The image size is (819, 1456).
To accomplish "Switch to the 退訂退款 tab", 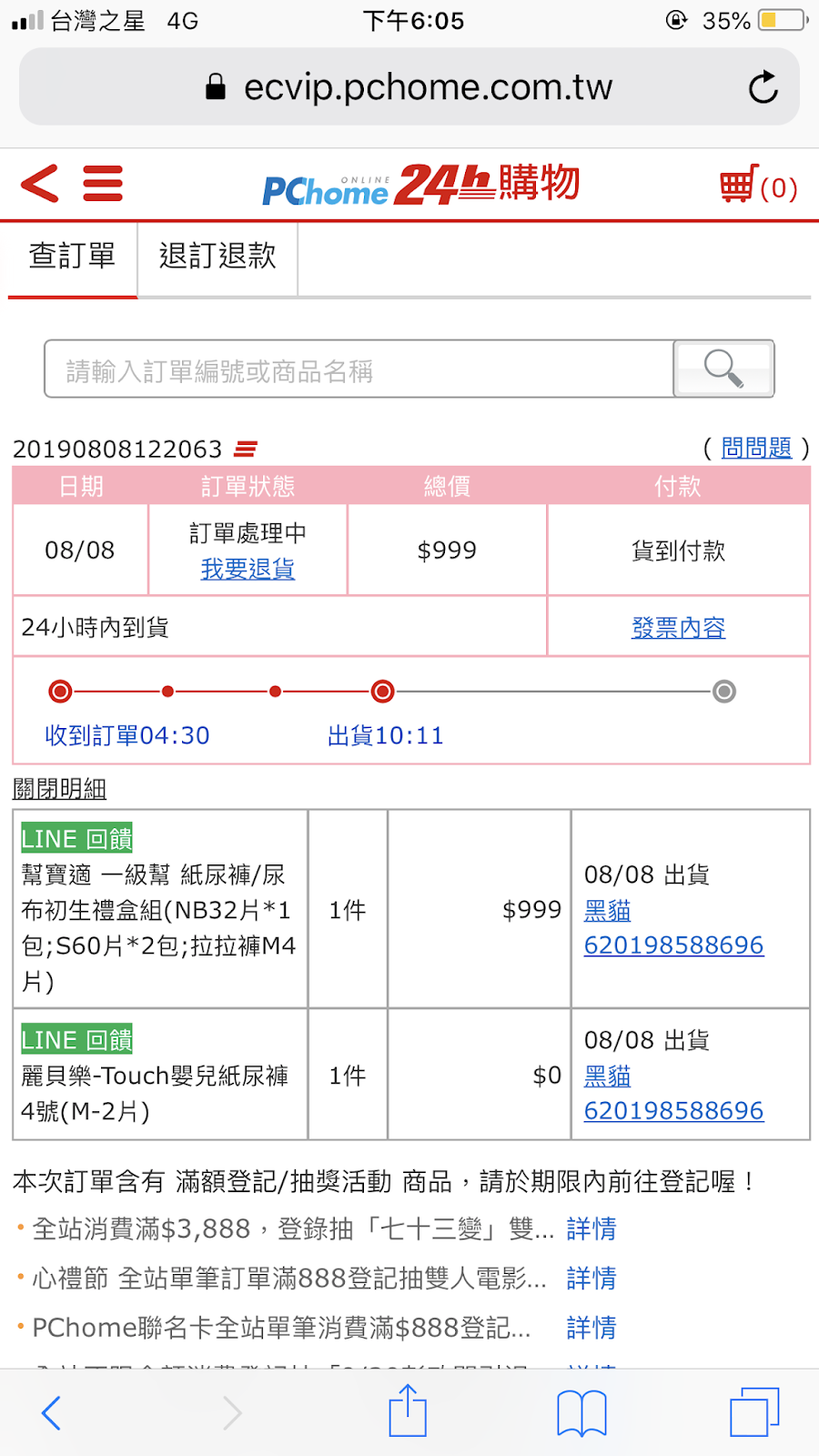I will coord(217,258).
